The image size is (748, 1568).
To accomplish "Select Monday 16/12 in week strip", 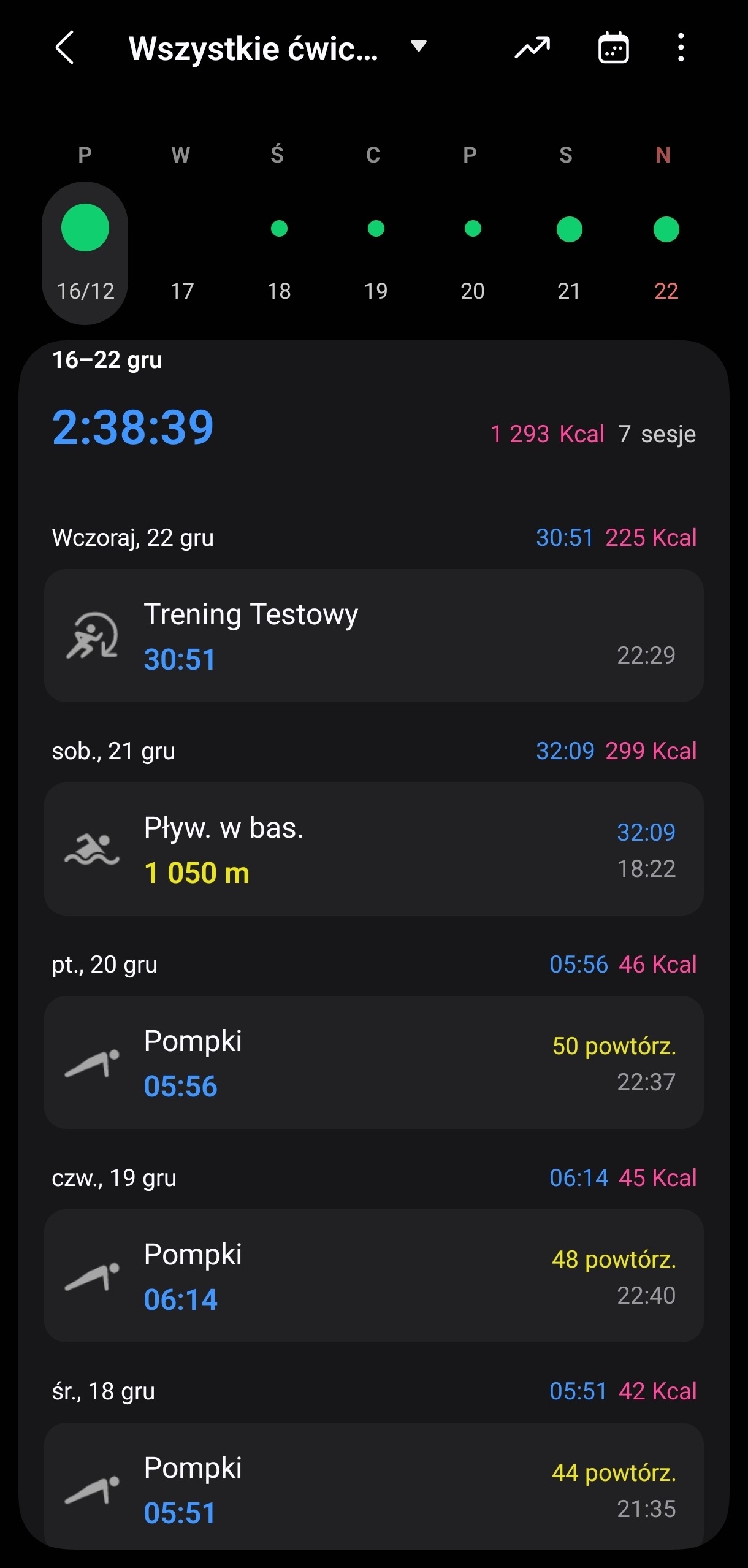I will click(85, 253).
